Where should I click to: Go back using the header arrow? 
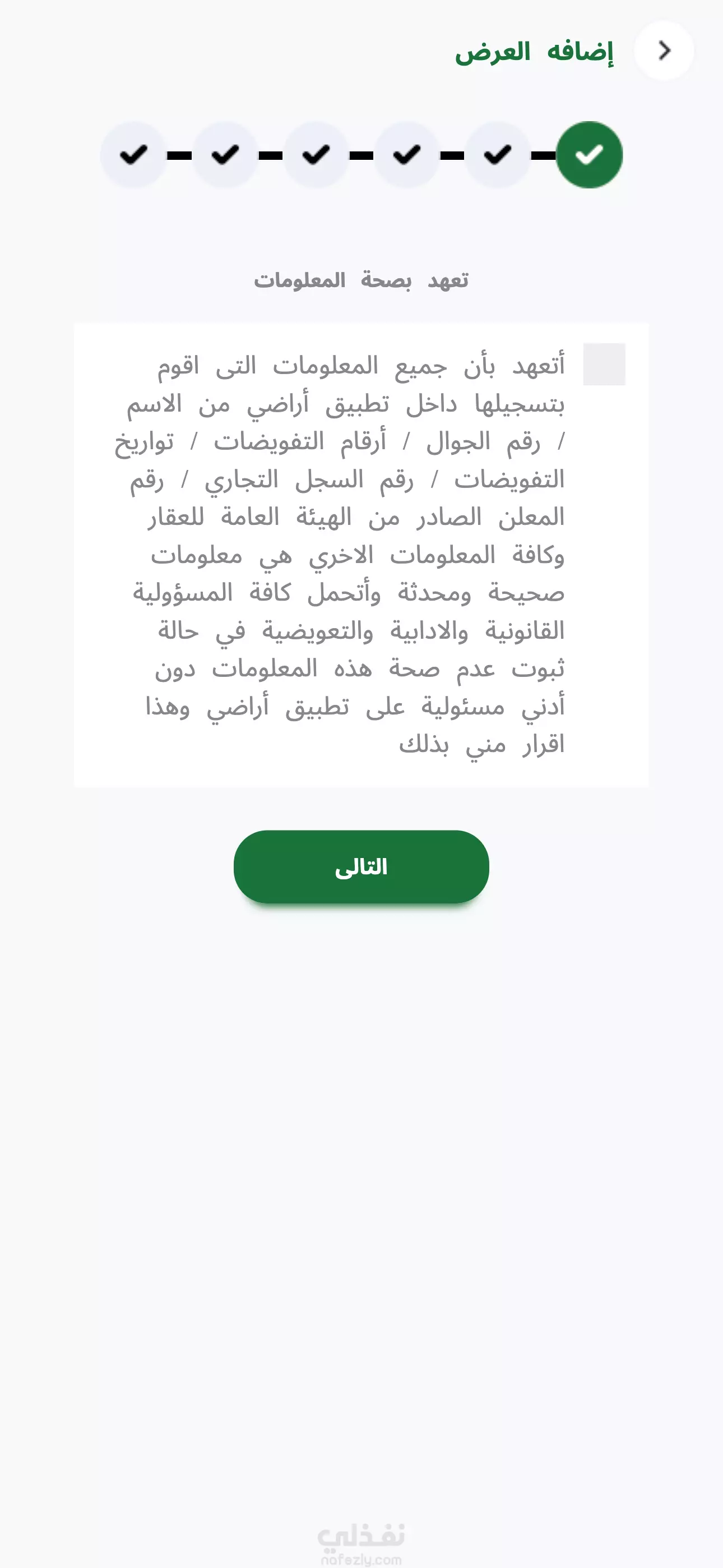point(664,50)
